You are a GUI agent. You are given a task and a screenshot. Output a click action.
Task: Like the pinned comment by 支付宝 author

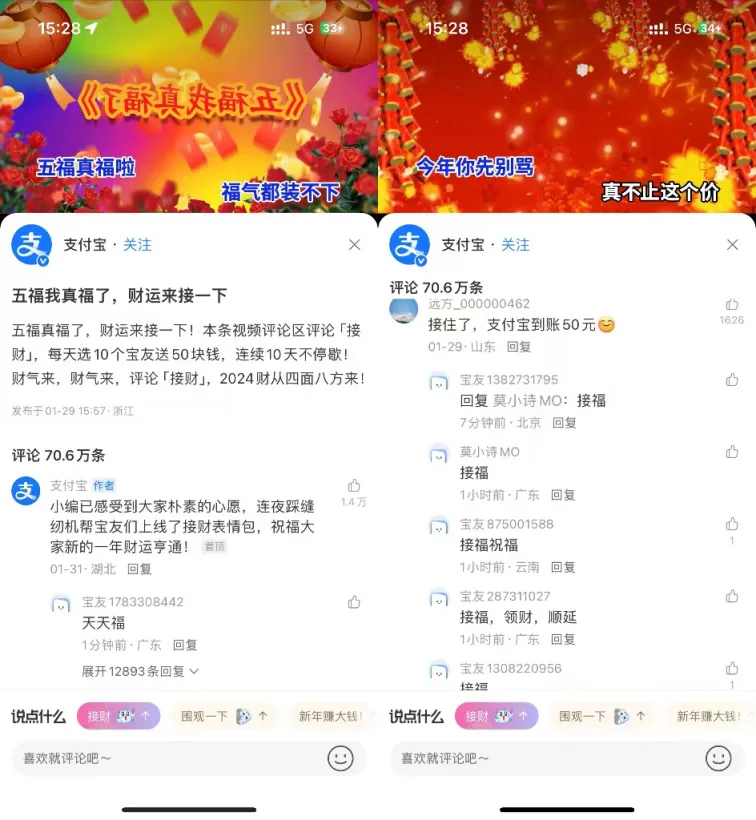[x=353, y=485]
